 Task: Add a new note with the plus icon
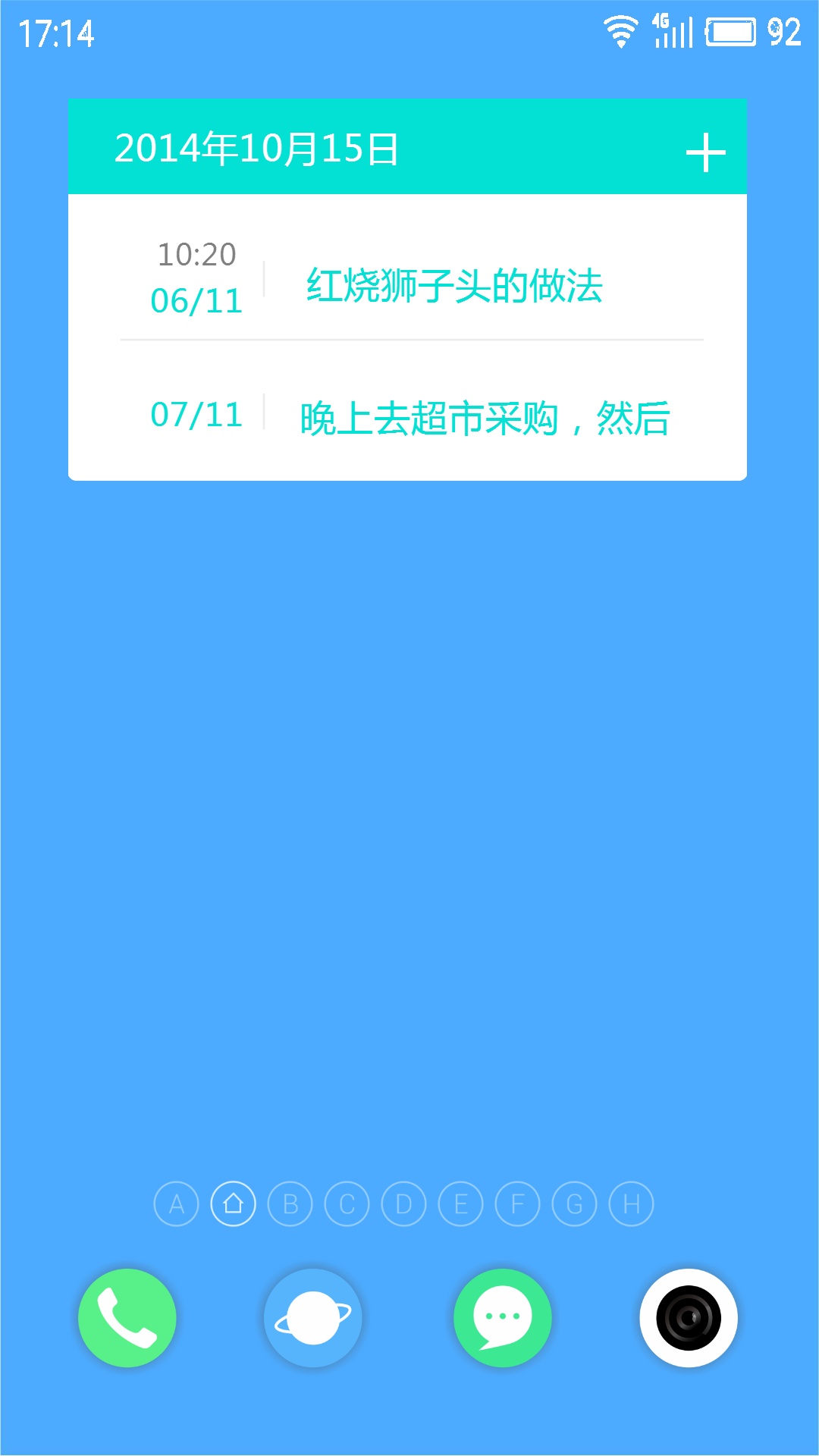pos(705,152)
